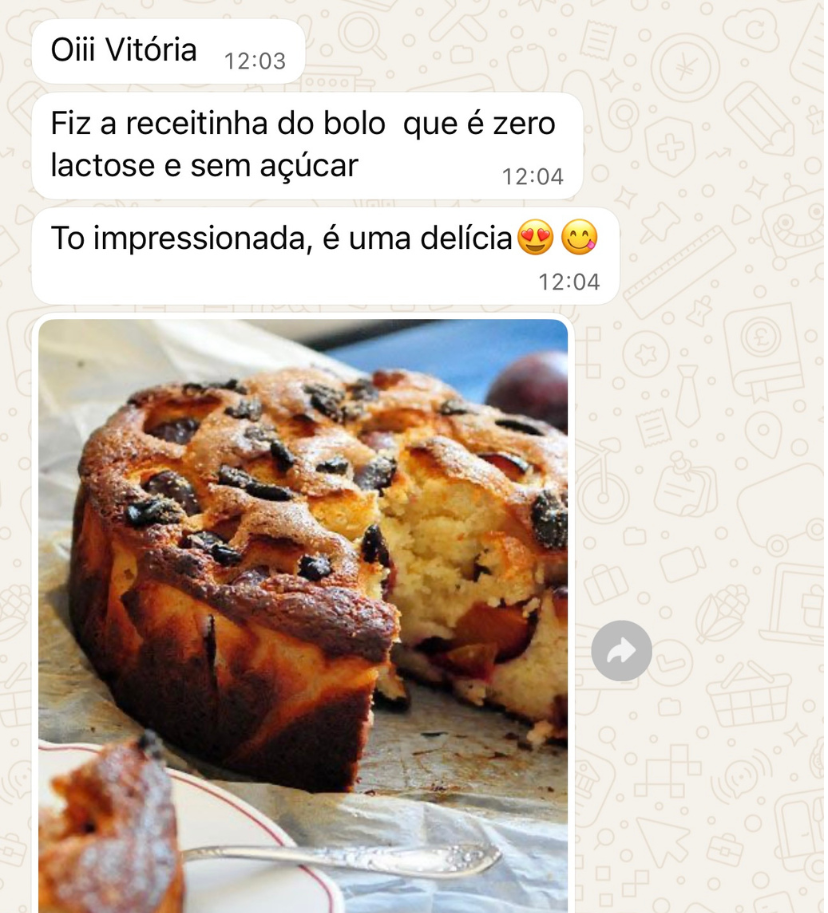Screen dimensions: 828x913
Task: Tap the forward arrow icon beside the cake photo
Action: click(x=622, y=650)
